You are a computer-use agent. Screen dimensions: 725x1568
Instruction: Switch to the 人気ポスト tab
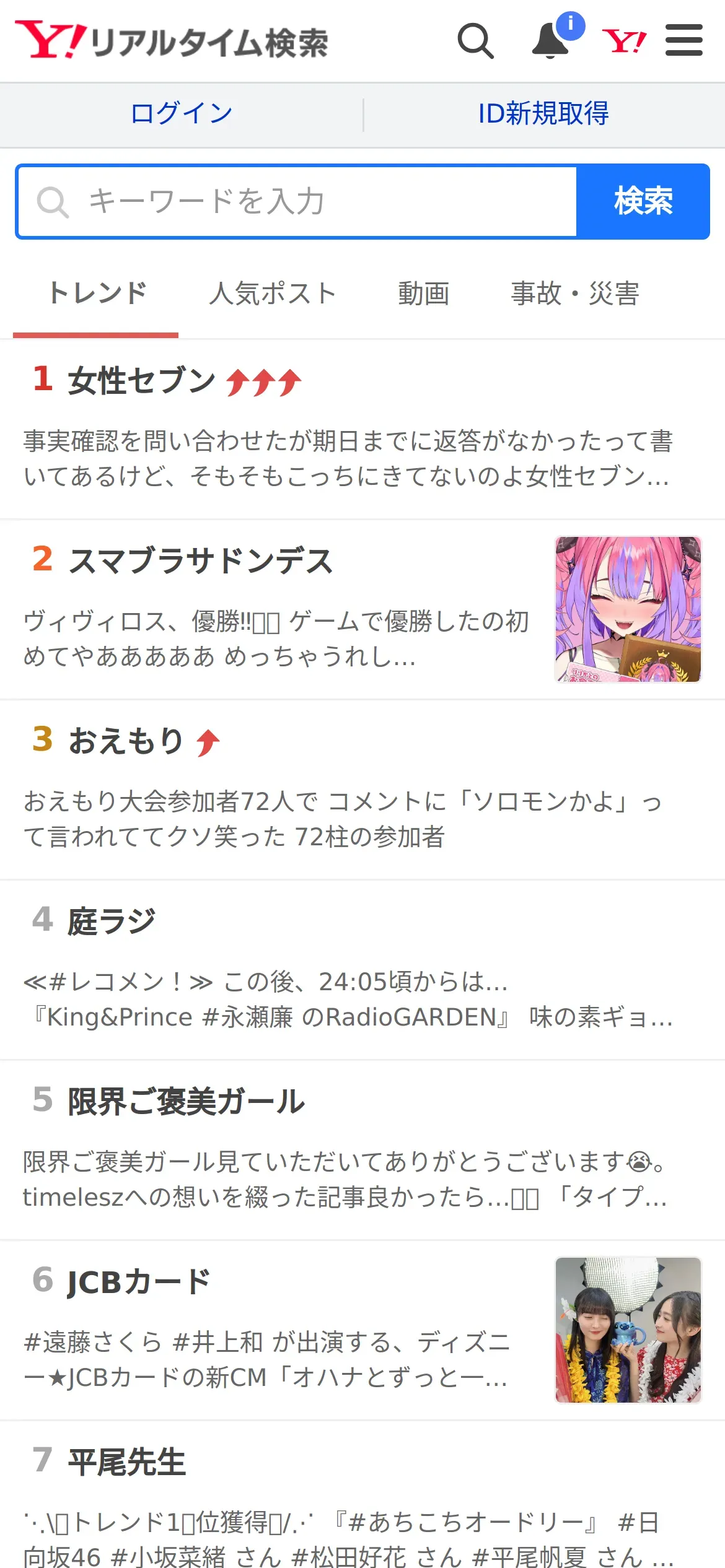point(272,294)
